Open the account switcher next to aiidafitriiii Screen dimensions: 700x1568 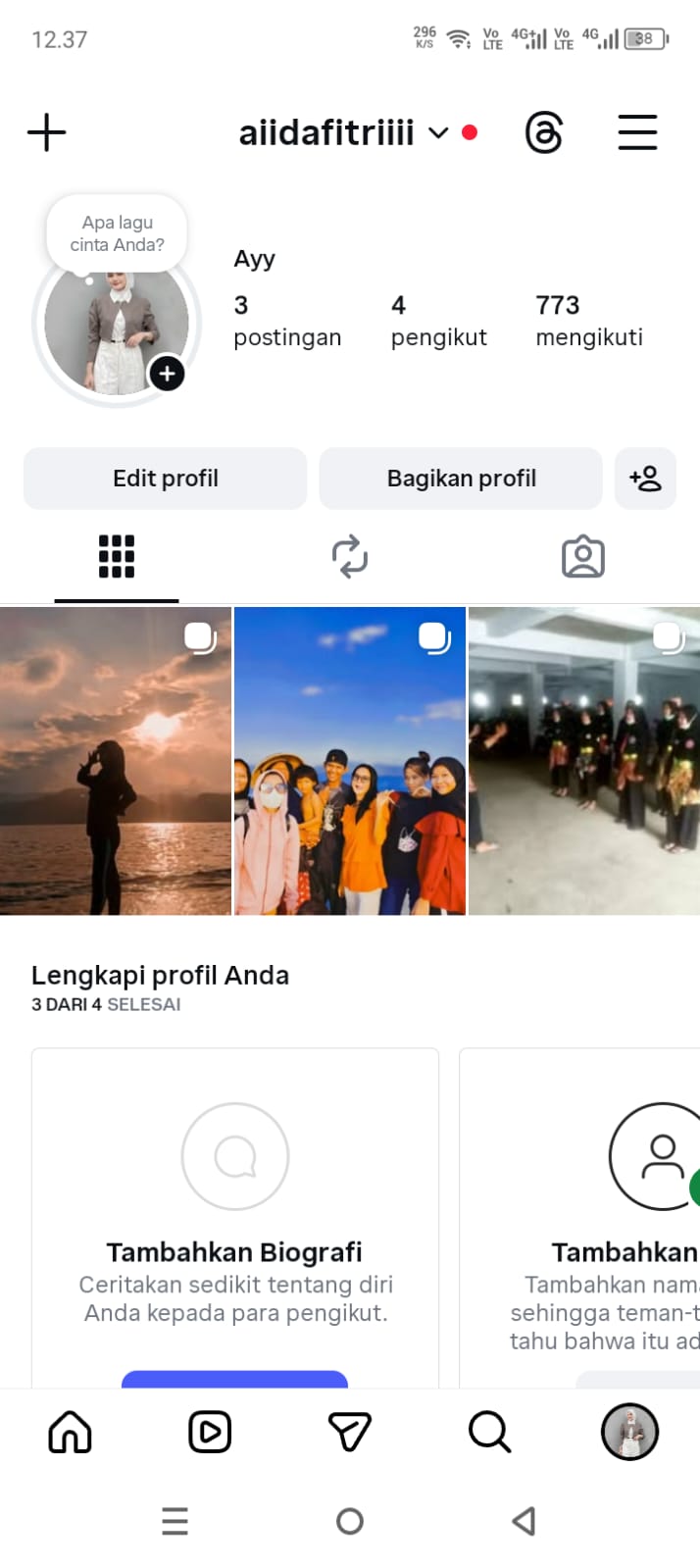[x=438, y=133]
